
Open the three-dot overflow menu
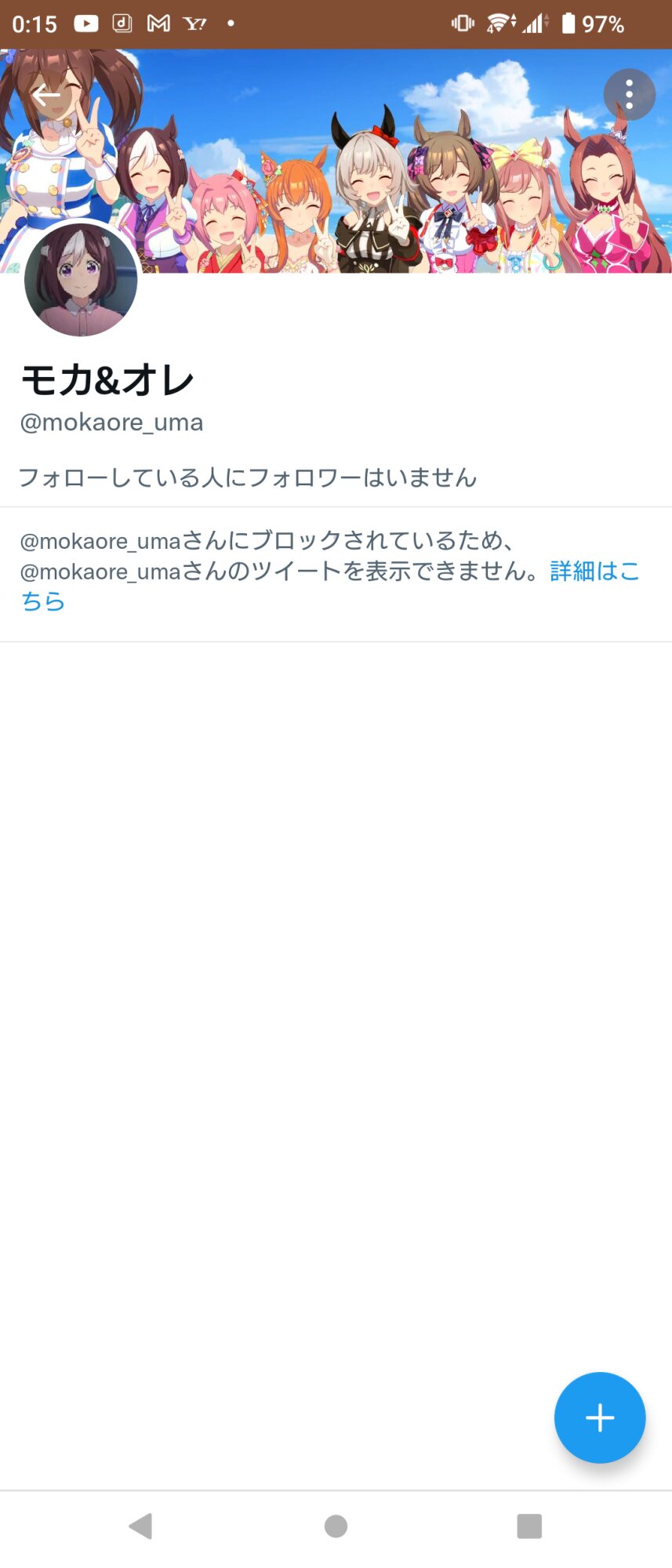tap(629, 95)
